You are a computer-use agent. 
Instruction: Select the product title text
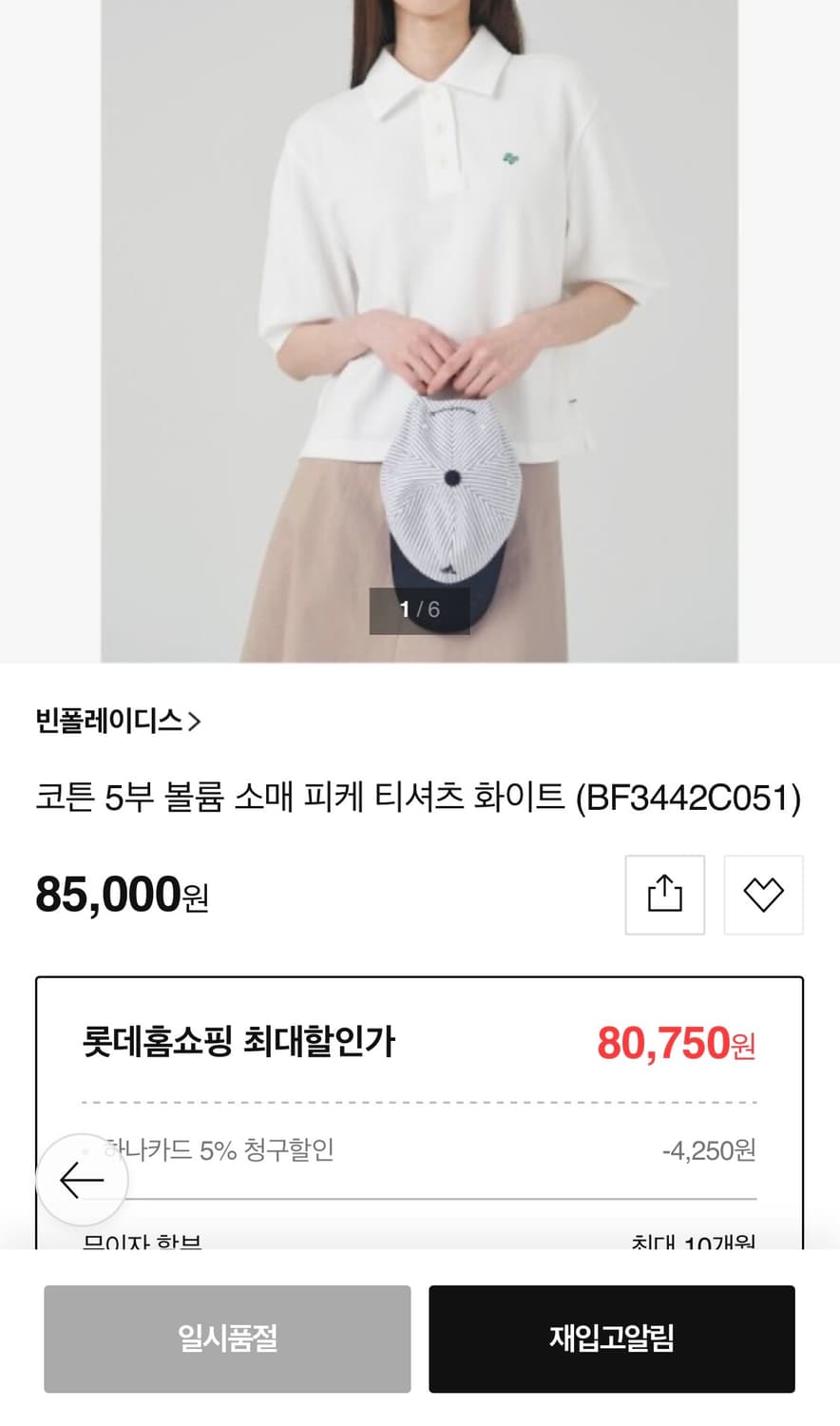point(418,799)
